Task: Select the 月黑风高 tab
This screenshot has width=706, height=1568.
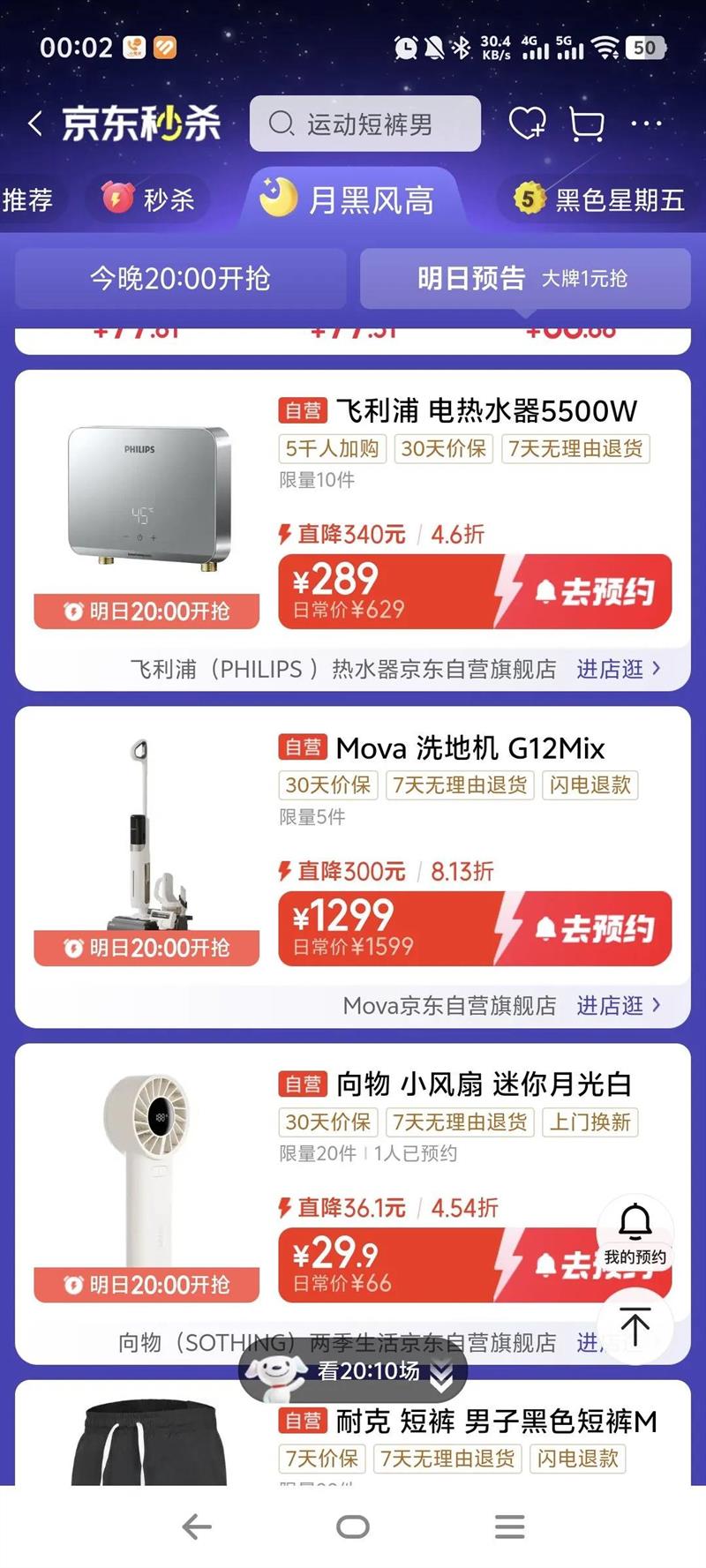Action: [x=348, y=199]
